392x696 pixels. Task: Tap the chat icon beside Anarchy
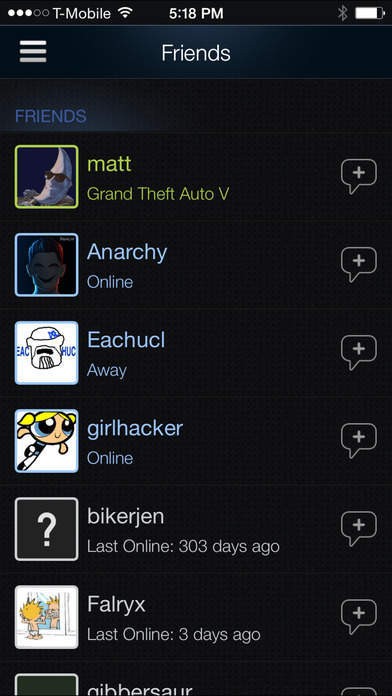359,265
